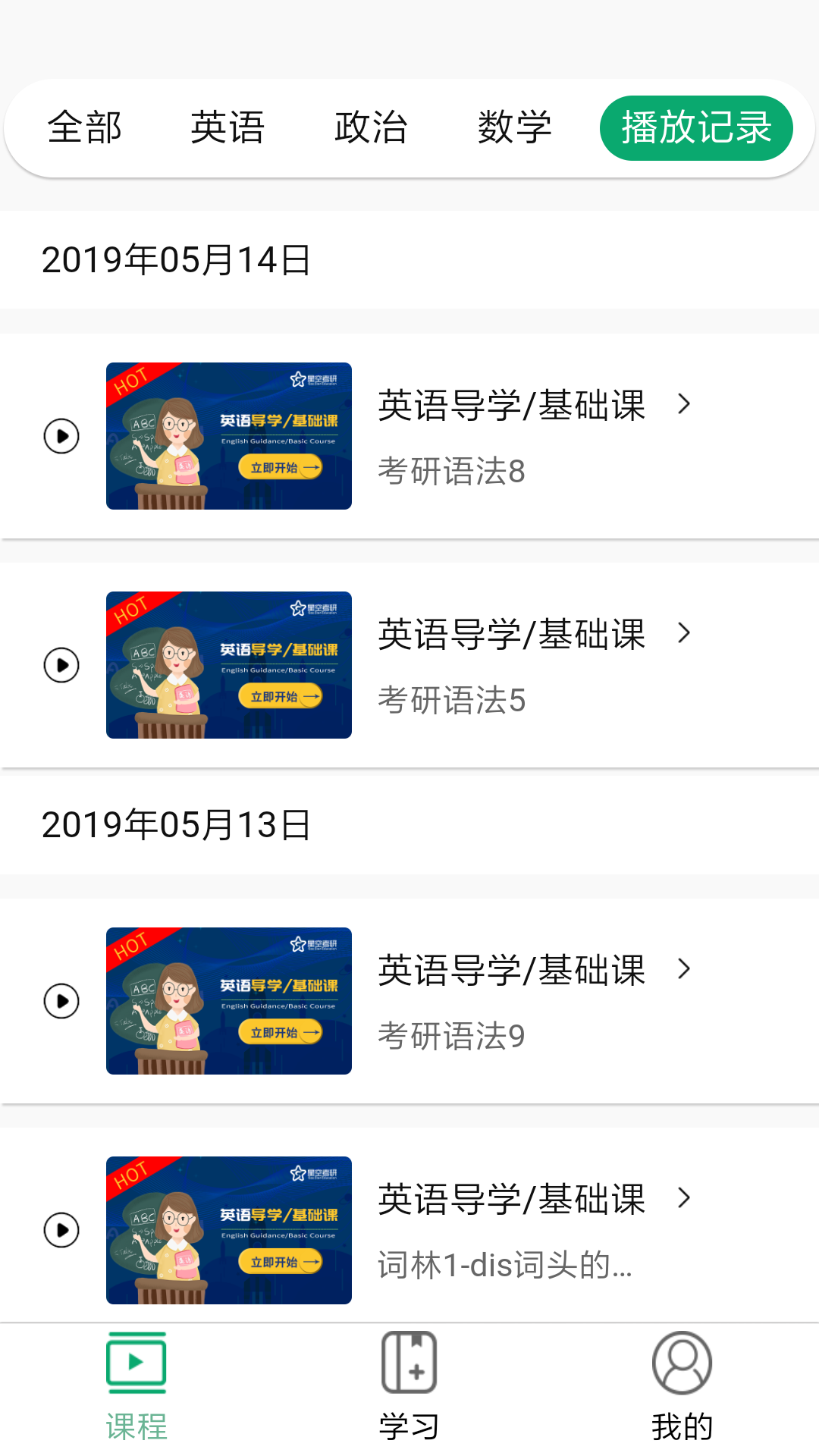
Task: Open course thumbnail for 考研语法9
Action: click(228, 1001)
